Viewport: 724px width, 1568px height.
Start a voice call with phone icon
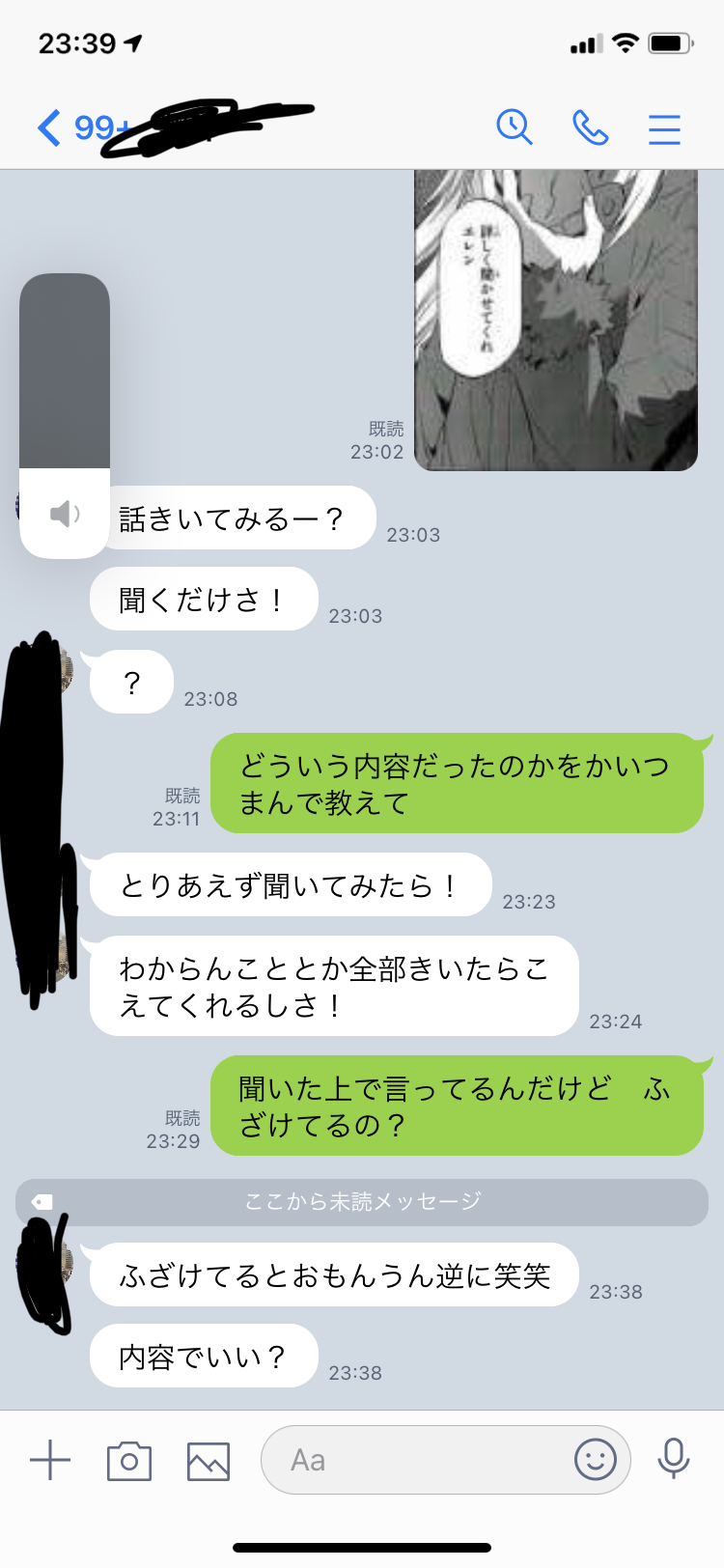(590, 127)
